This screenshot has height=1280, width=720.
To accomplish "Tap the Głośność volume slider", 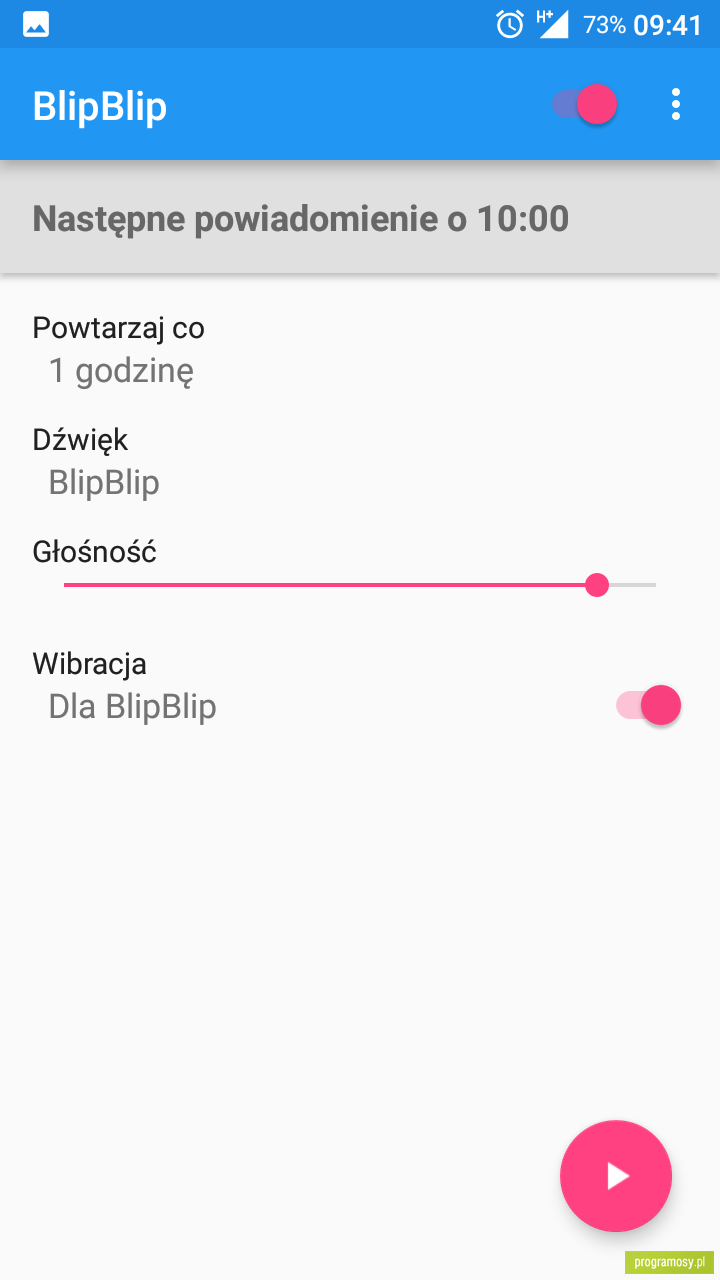I will point(360,585).
